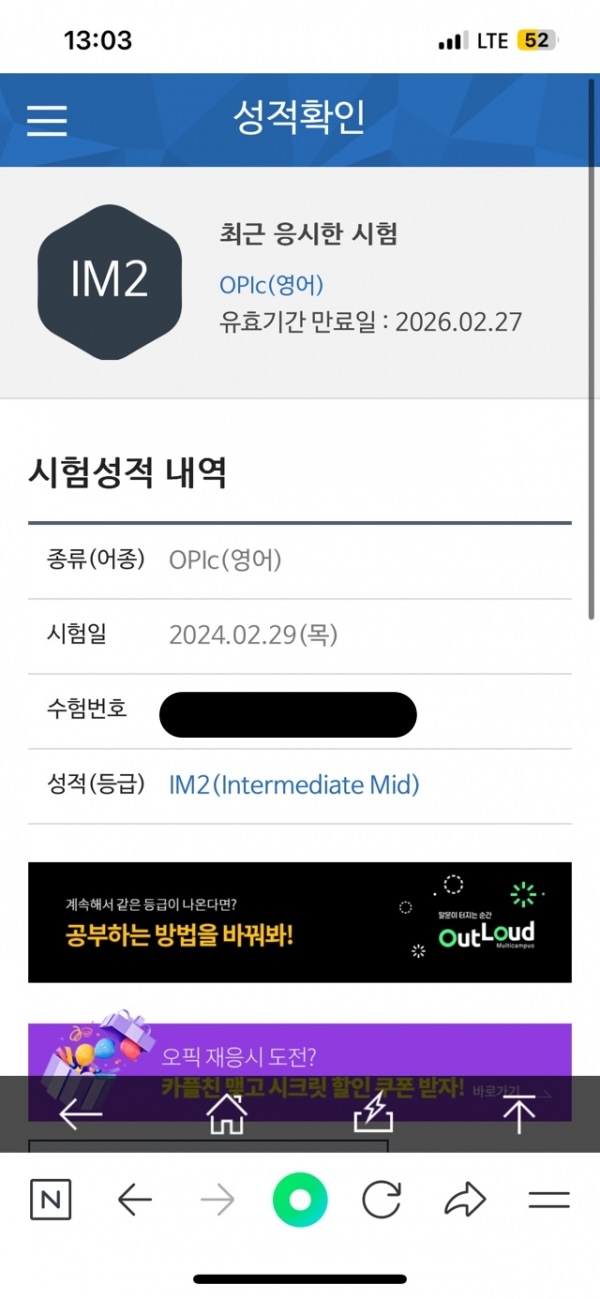Open the browser's menu lines
600x1299 pixels.
pyautogui.click(x=548, y=1199)
